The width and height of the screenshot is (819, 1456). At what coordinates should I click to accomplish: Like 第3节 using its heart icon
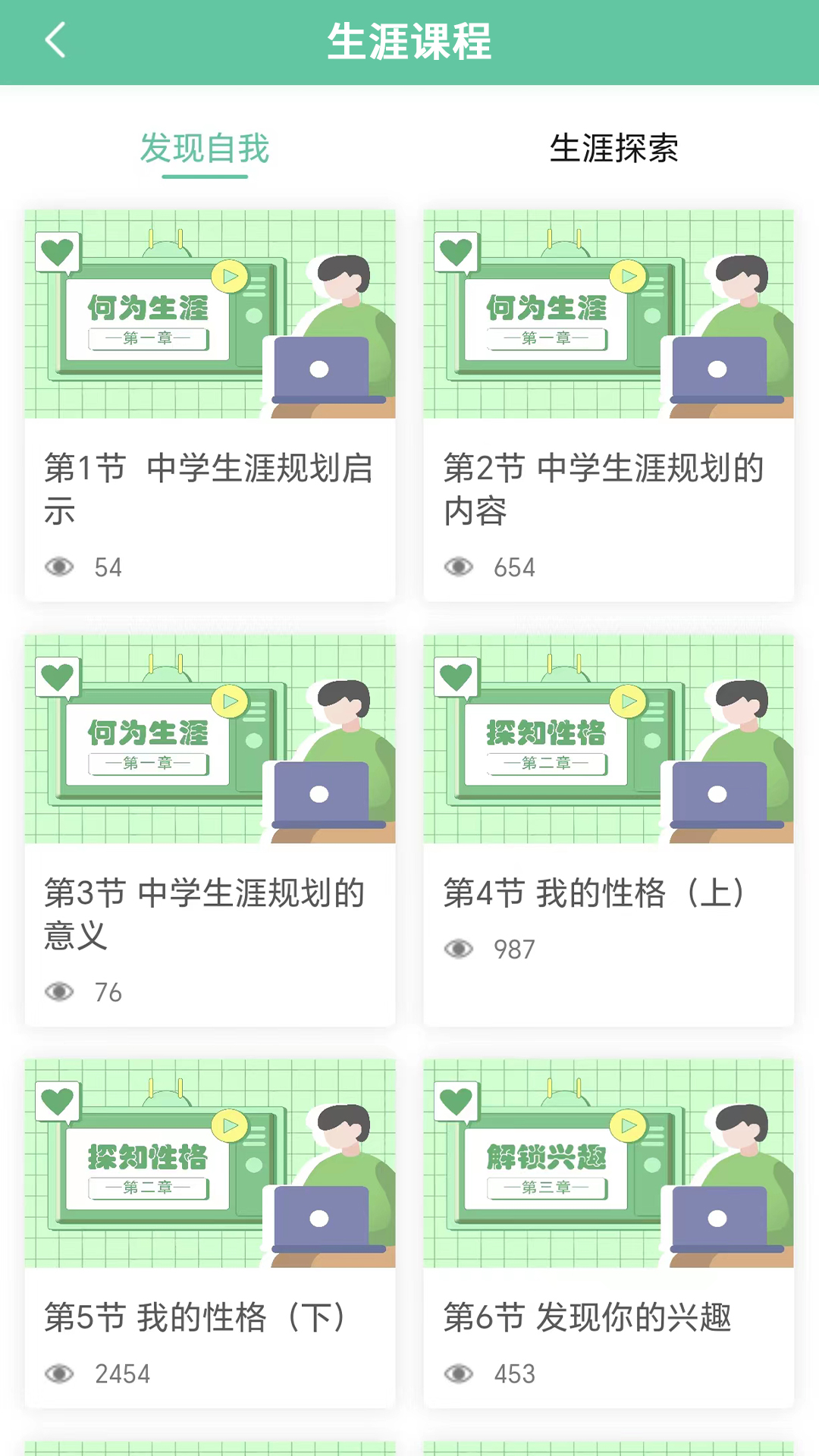(57, 676)
